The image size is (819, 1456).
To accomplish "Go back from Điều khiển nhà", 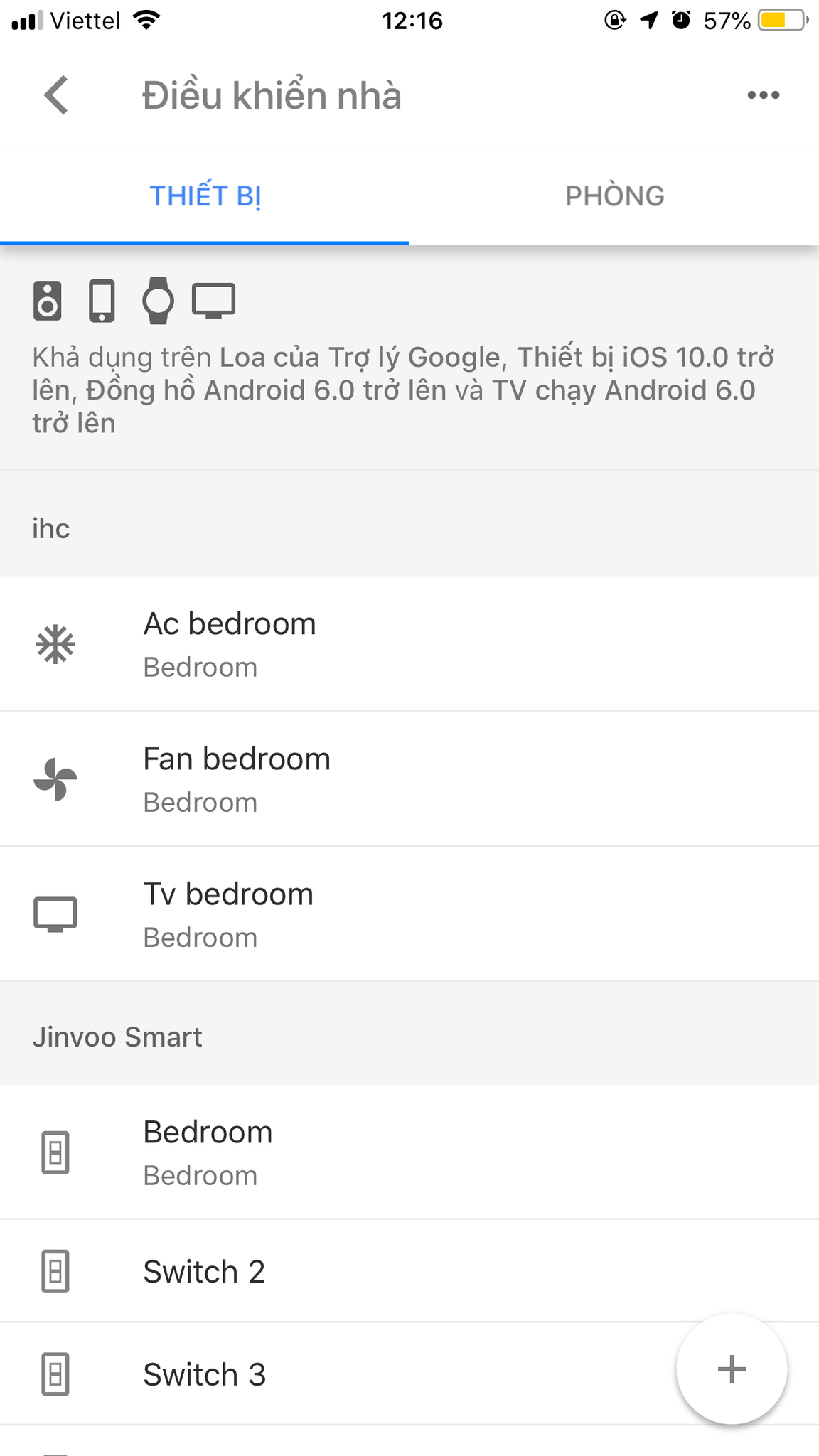I will (56, 95).
